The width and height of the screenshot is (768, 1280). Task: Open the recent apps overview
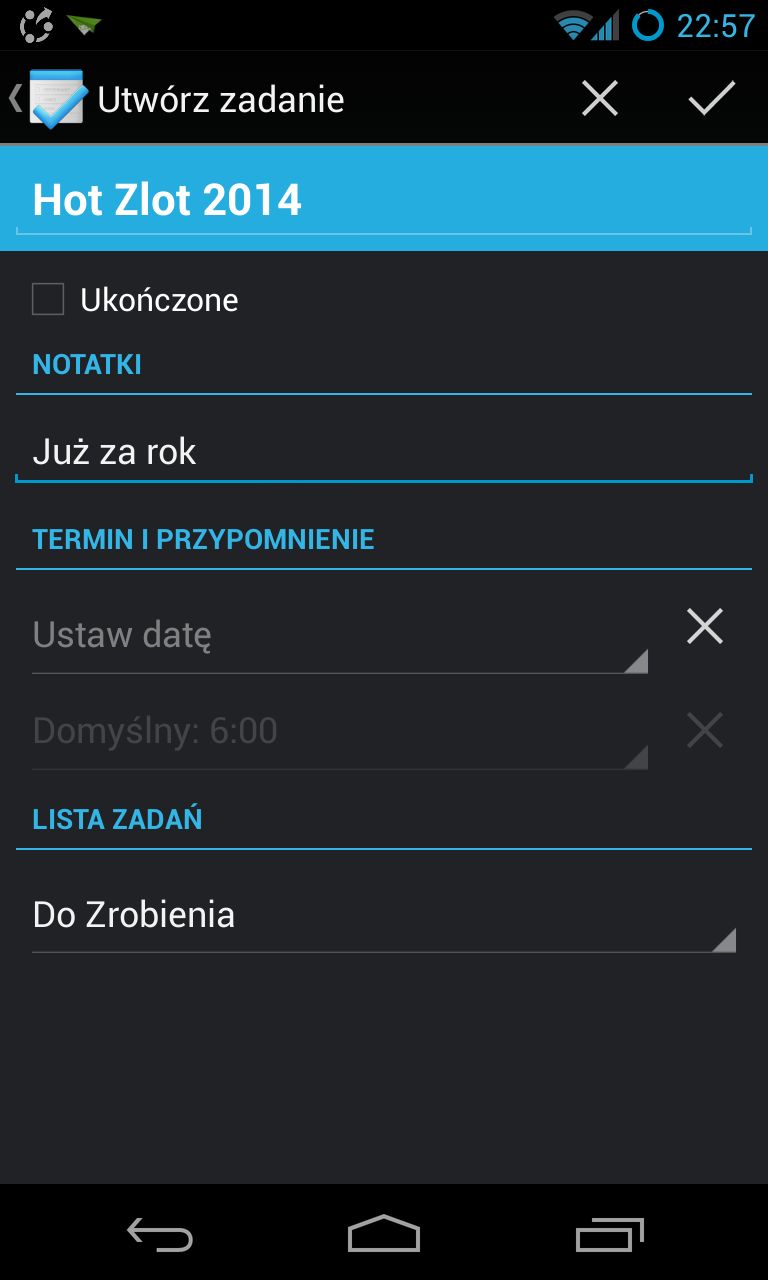pyautogui.click(x=610, y=1234)
